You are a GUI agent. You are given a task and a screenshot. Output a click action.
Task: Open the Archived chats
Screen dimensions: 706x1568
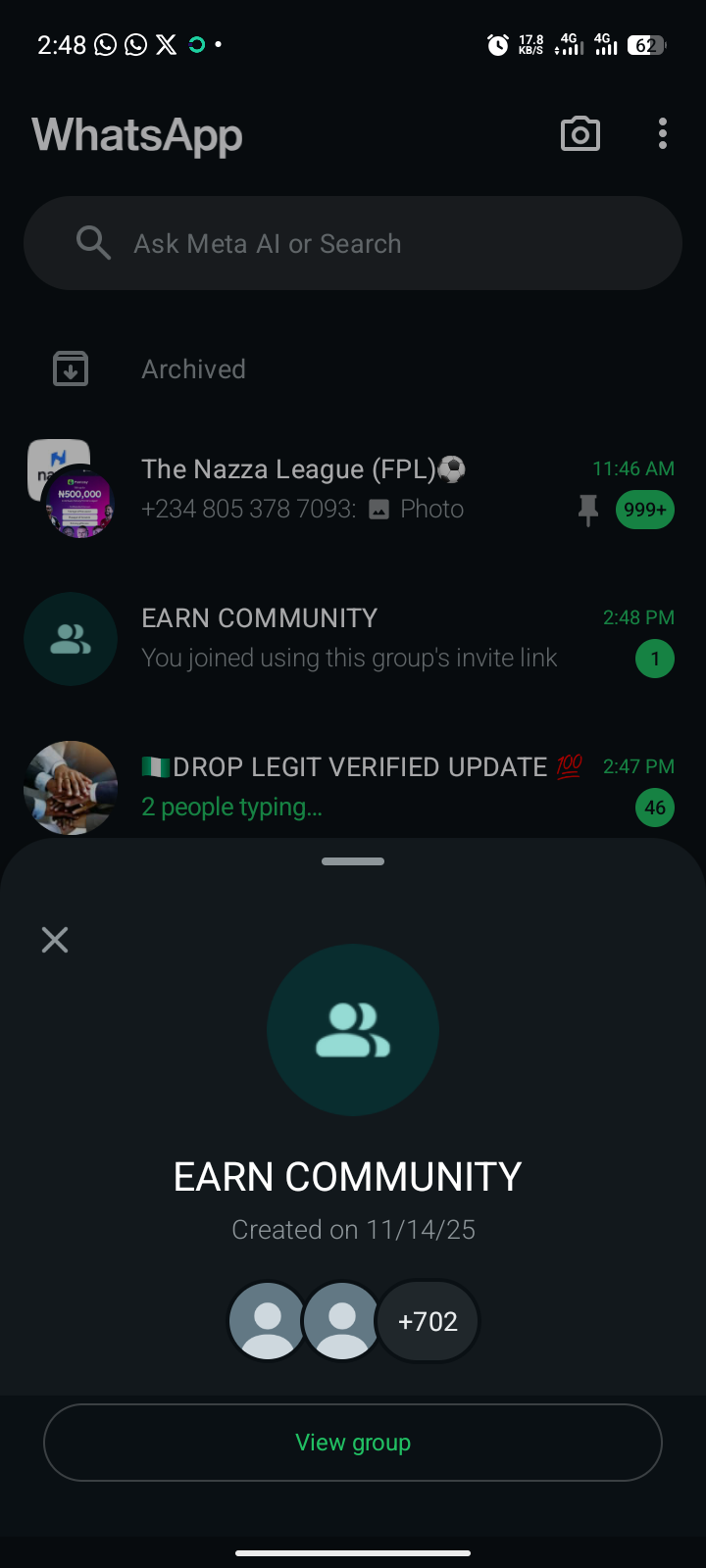194,369
